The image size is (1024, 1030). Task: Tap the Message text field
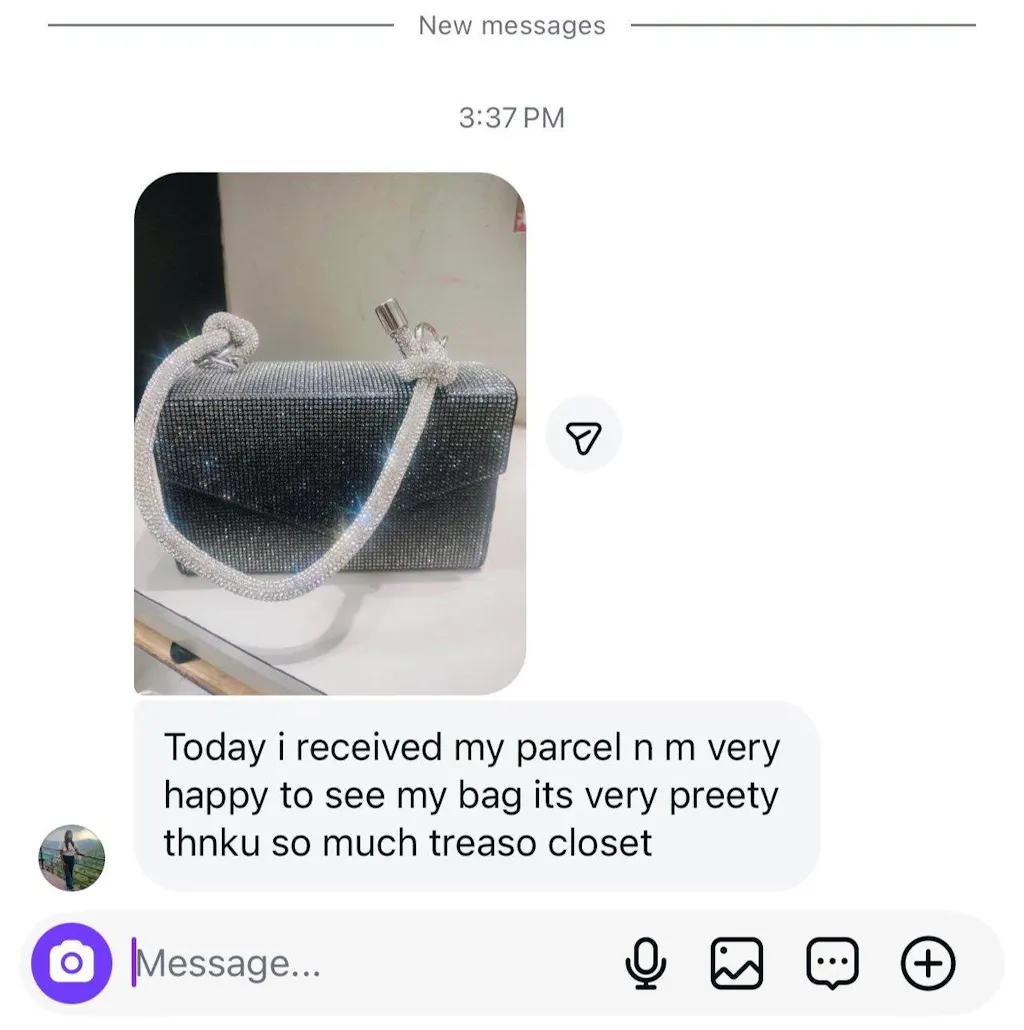(368, 964)
